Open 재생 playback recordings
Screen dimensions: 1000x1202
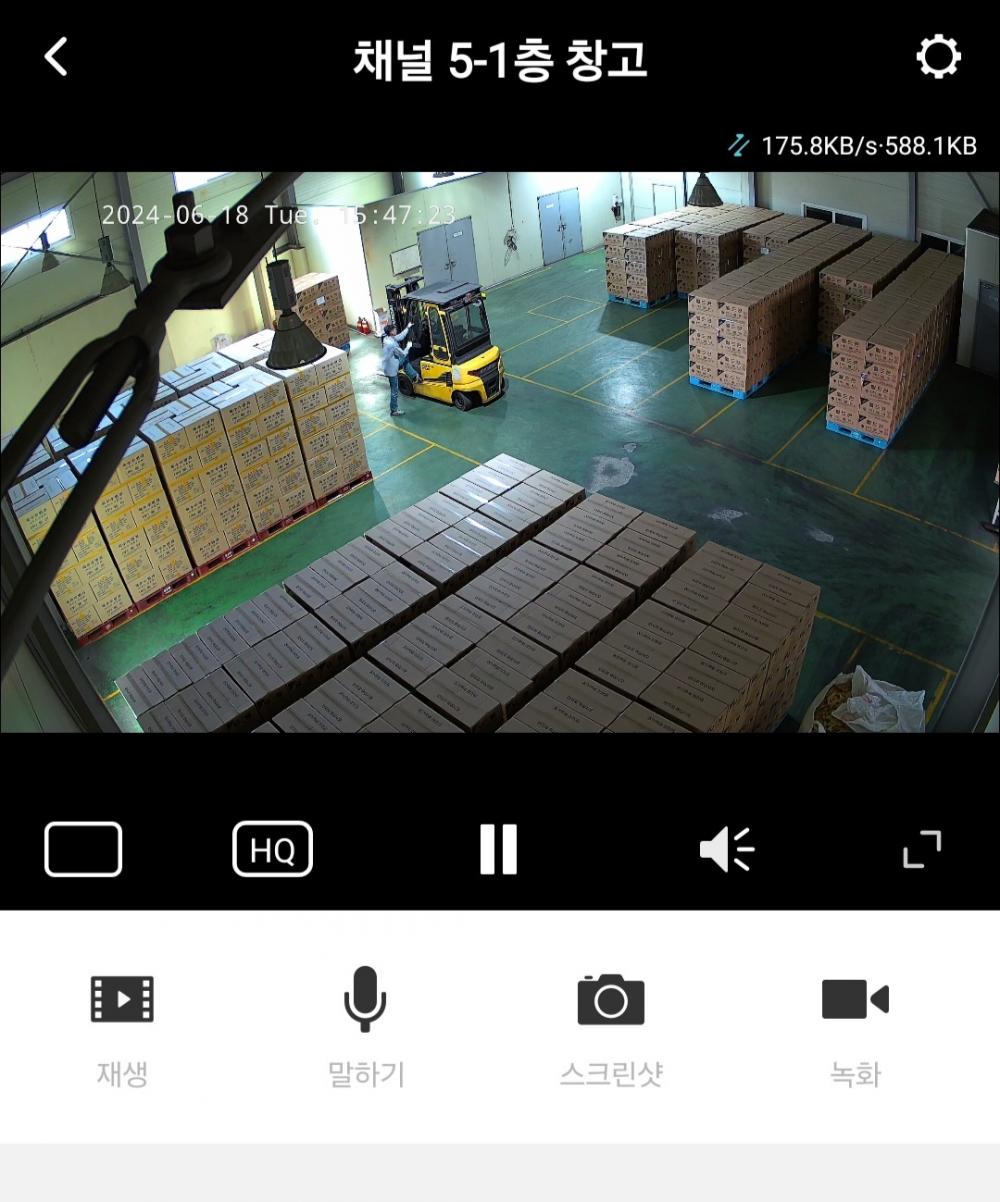coord(122,1022)
